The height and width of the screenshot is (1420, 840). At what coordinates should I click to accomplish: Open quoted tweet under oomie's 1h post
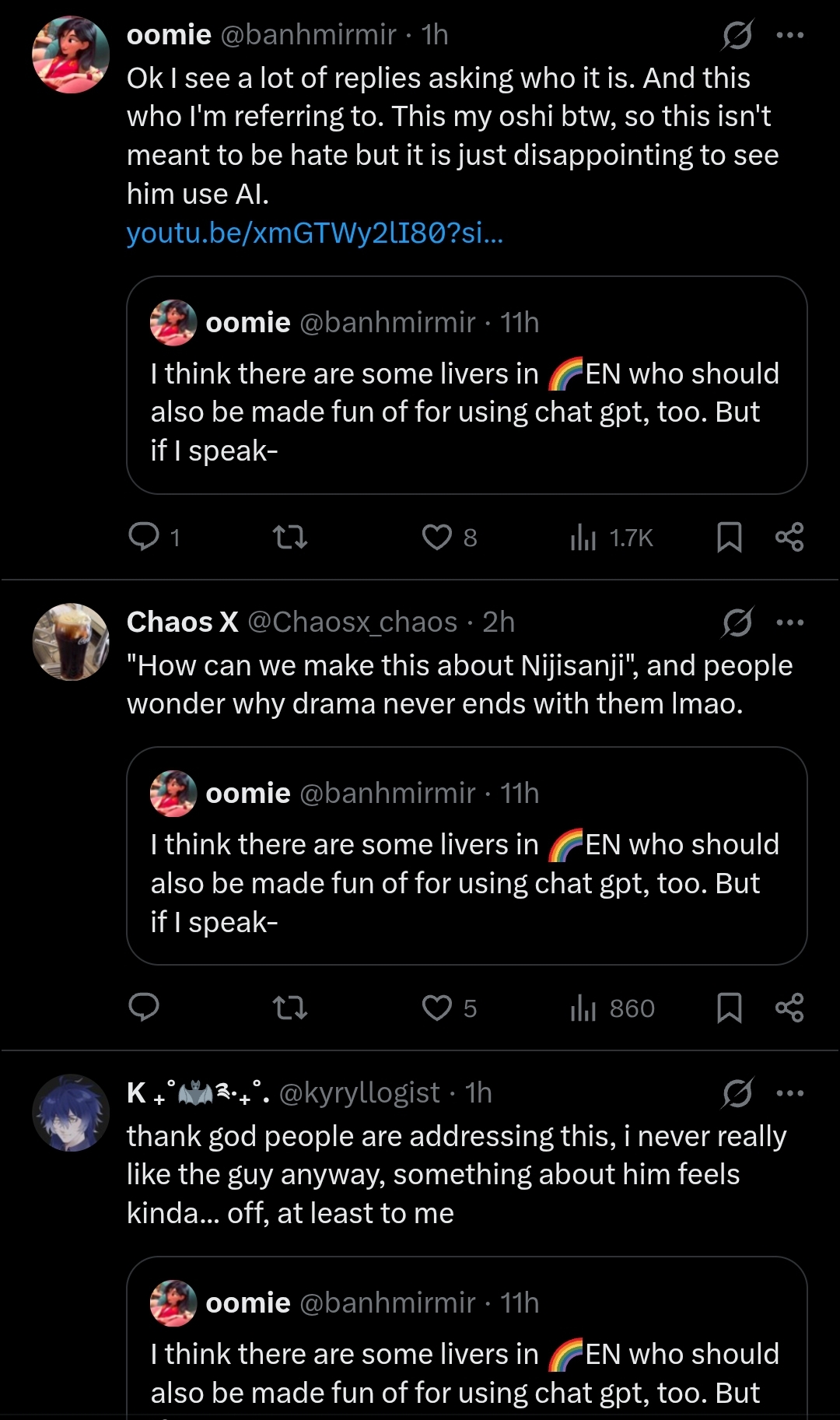coord(467,385)
